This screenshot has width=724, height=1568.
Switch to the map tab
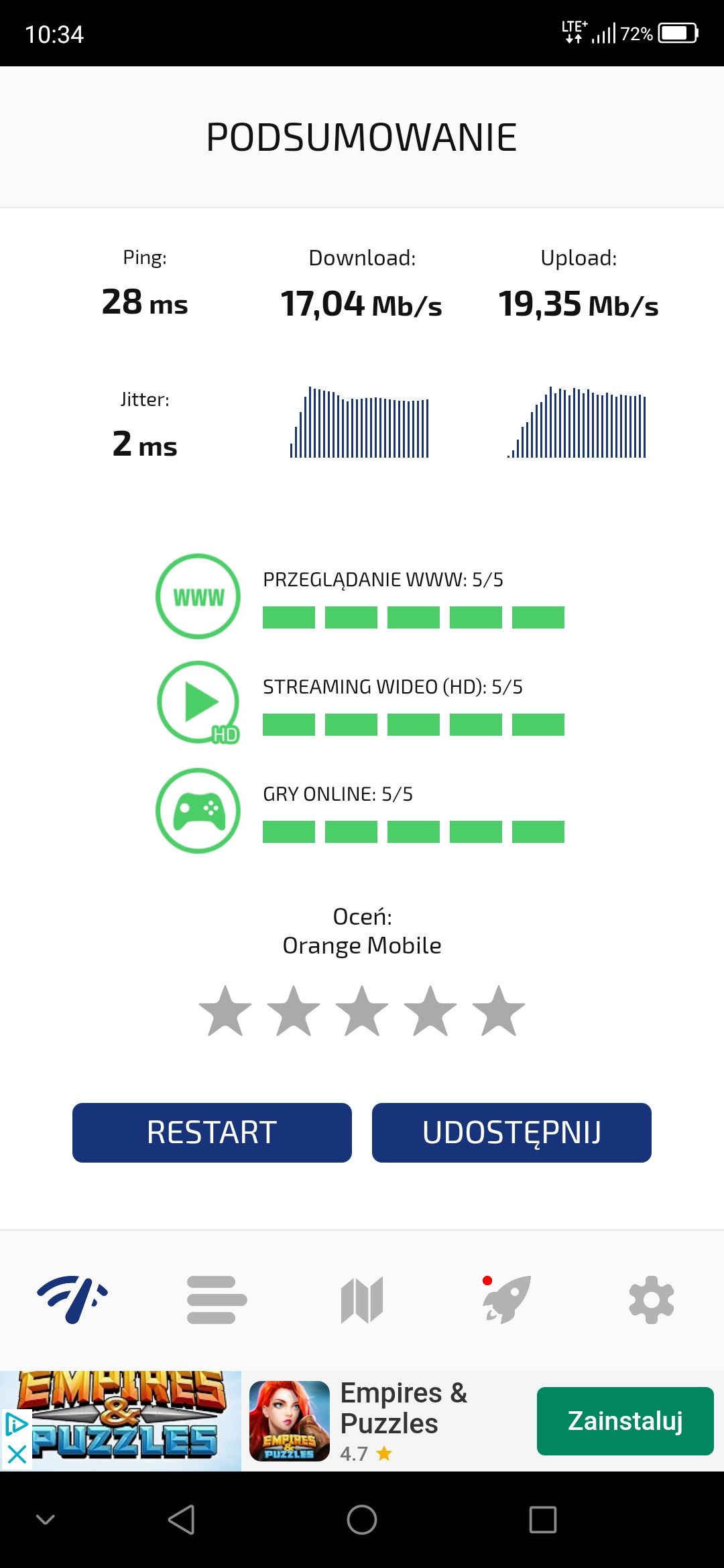[362, 1300]
